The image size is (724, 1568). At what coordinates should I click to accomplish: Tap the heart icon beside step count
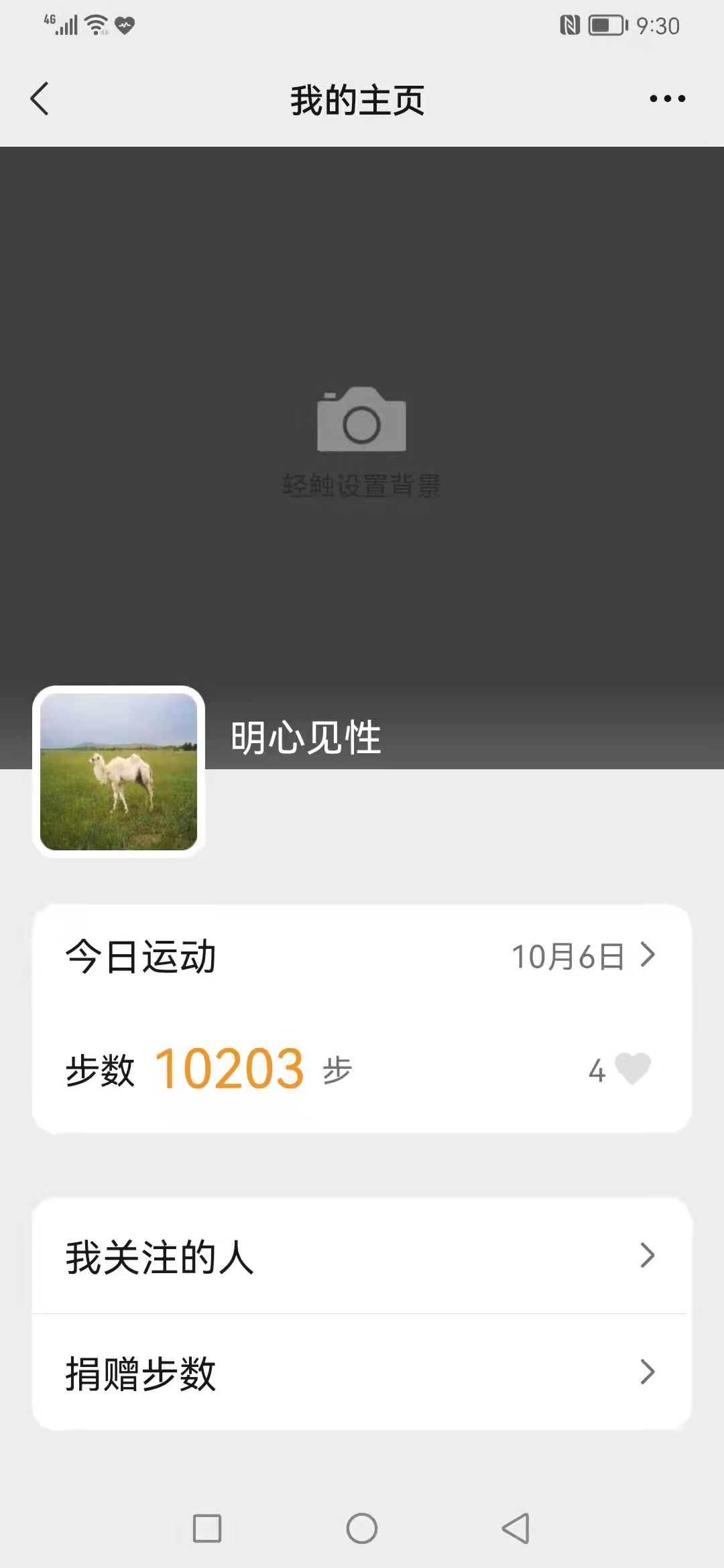632,1069
